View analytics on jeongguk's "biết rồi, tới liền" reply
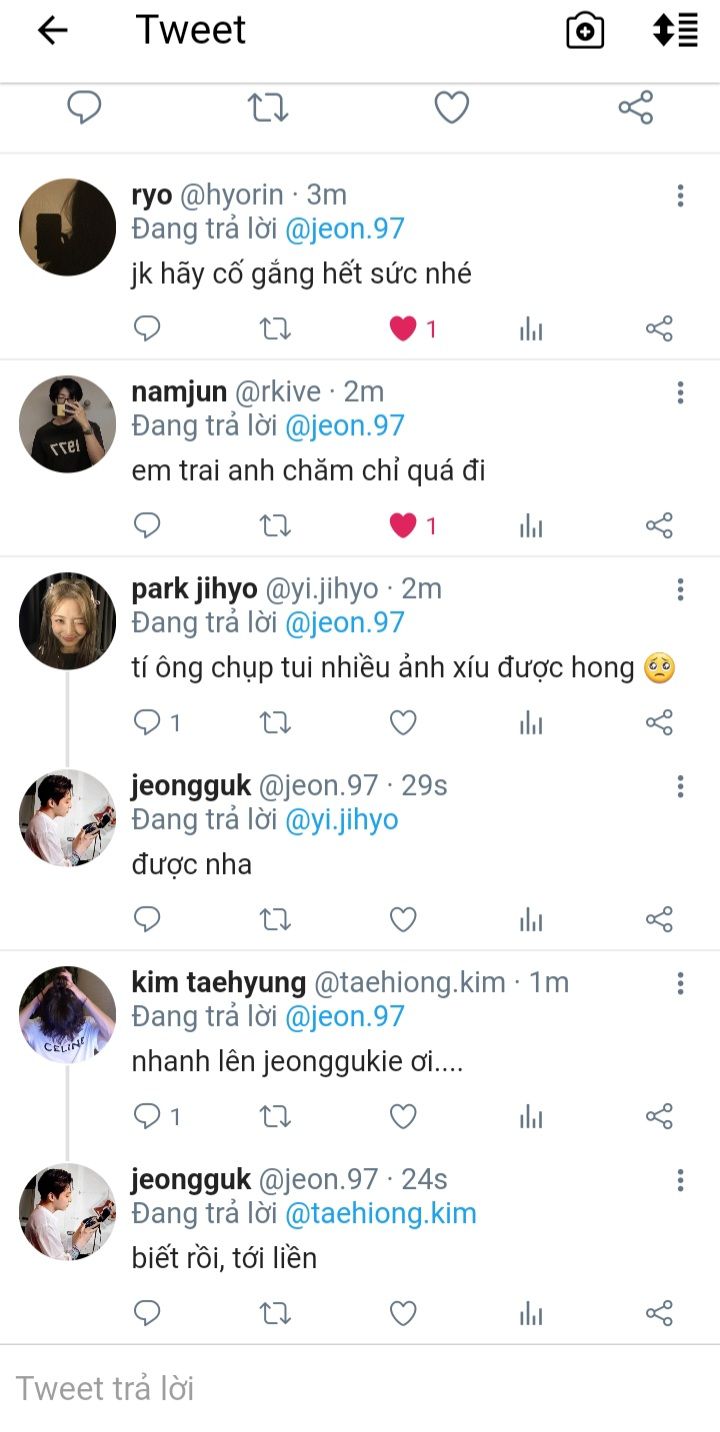The height and width of the screenshot is (1432, 720). point(531,1314)
